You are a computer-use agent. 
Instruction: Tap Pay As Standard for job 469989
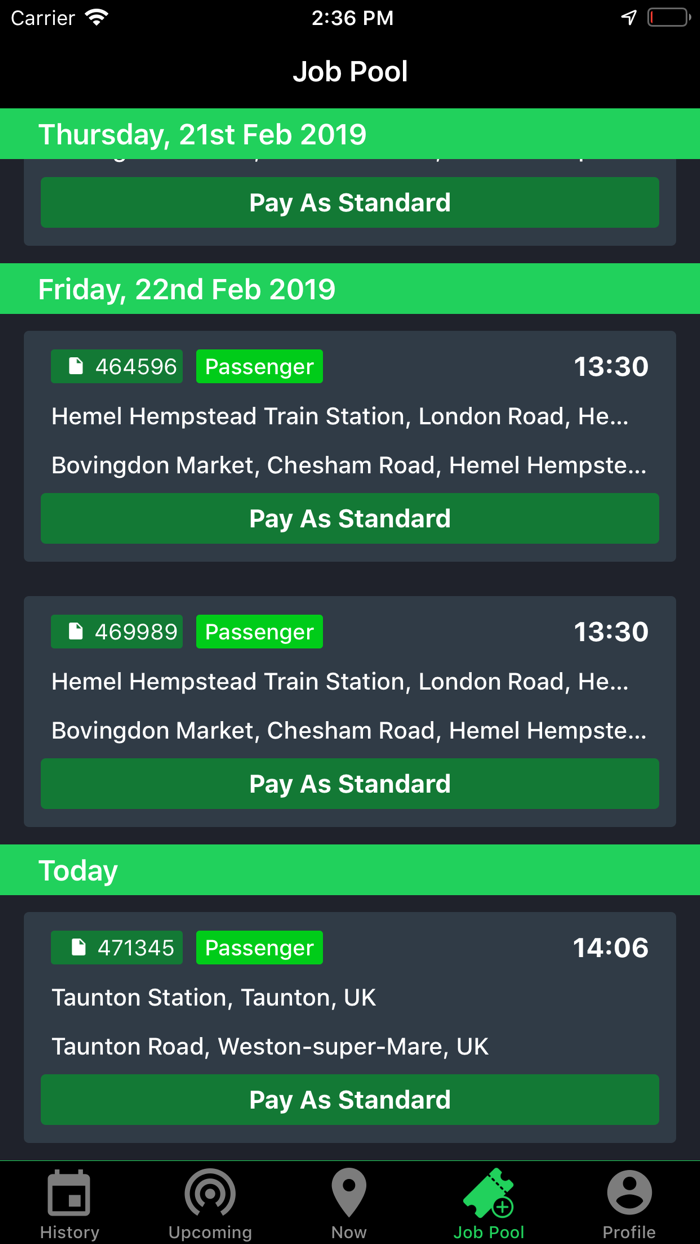pos(350,783)
